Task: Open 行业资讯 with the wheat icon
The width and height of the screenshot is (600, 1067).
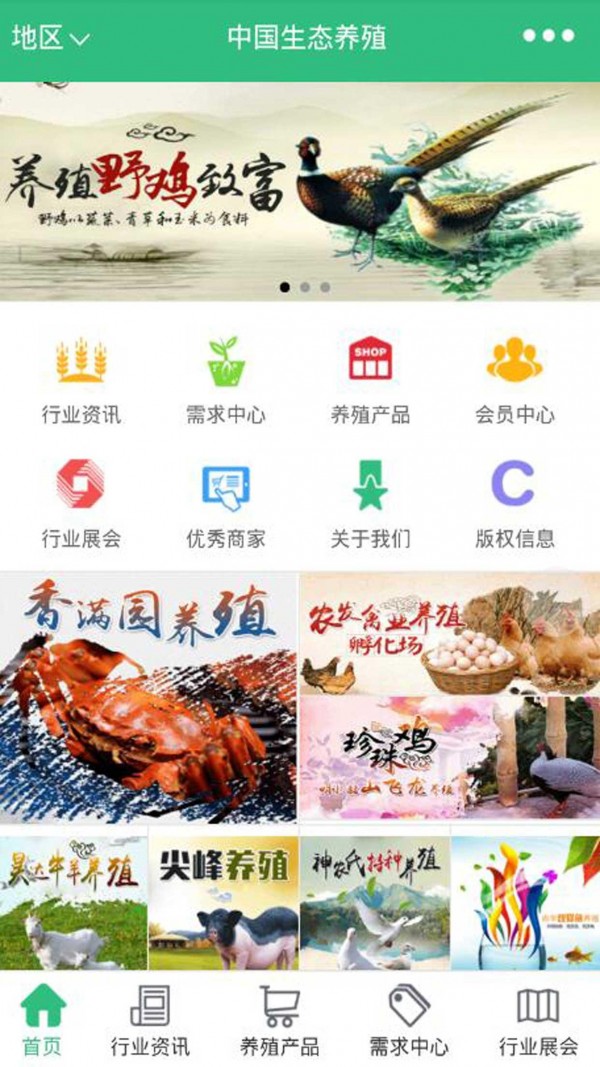Action: pyautogui.click(x=81, y=380)
